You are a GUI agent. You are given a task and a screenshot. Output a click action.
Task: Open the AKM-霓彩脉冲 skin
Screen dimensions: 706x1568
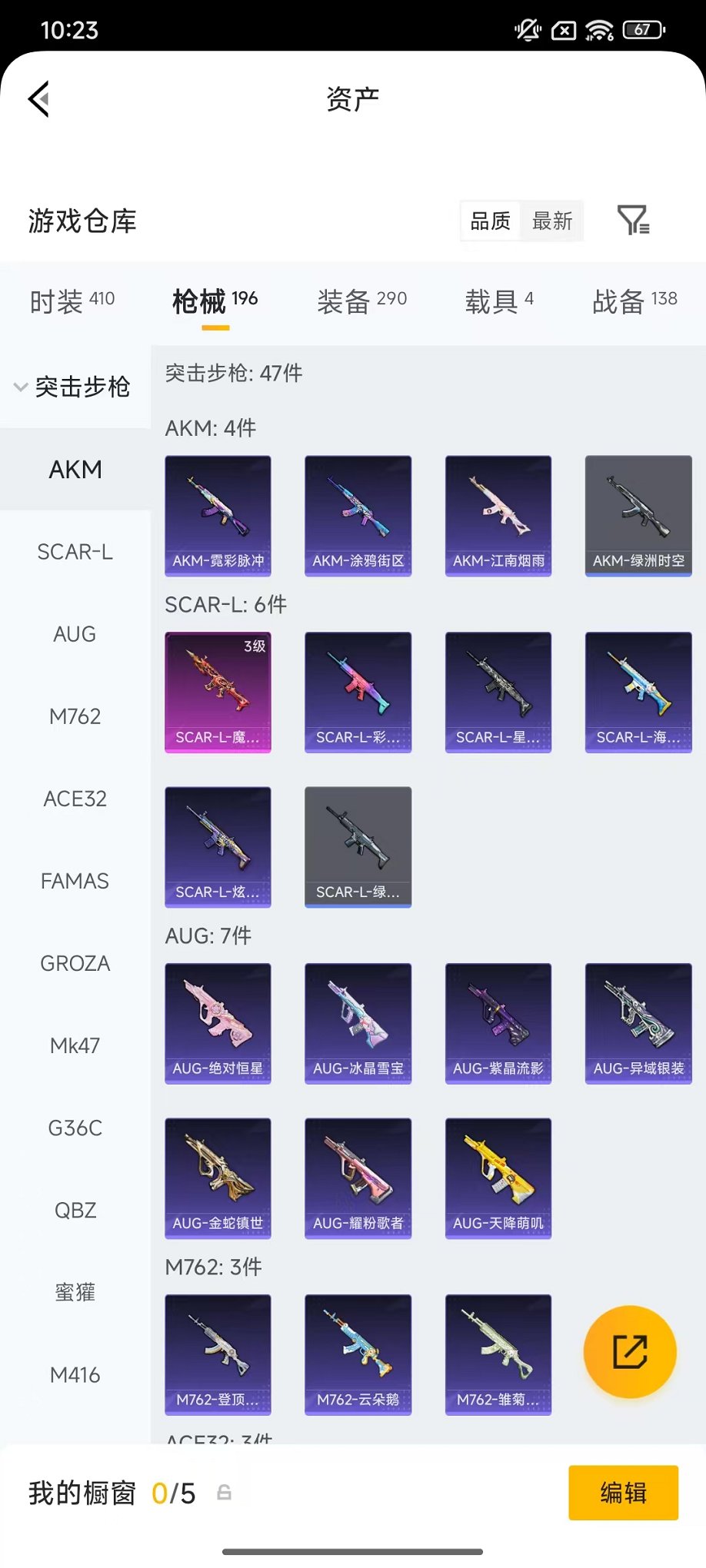(218, 515)
